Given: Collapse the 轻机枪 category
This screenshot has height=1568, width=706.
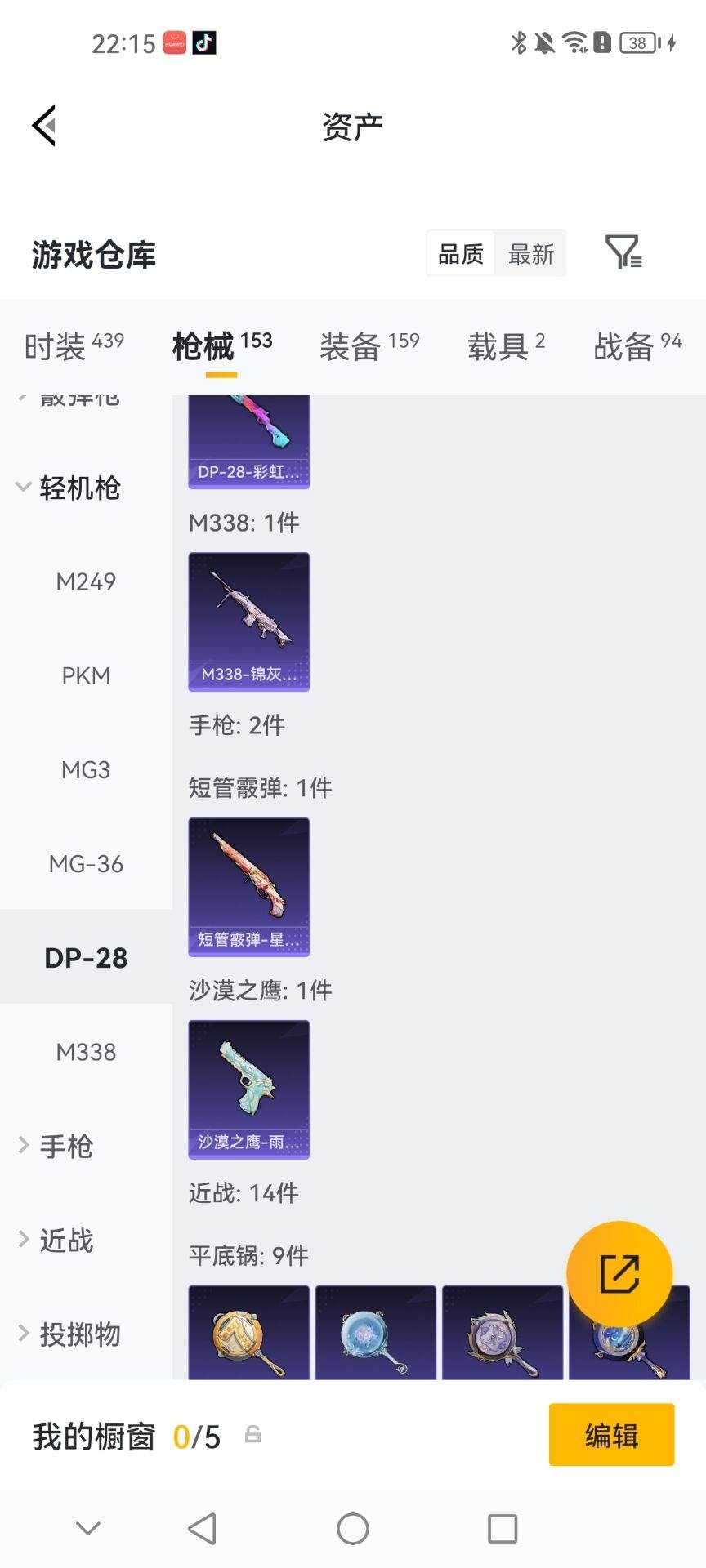Looking at the screenshot, I should point(69,488).
